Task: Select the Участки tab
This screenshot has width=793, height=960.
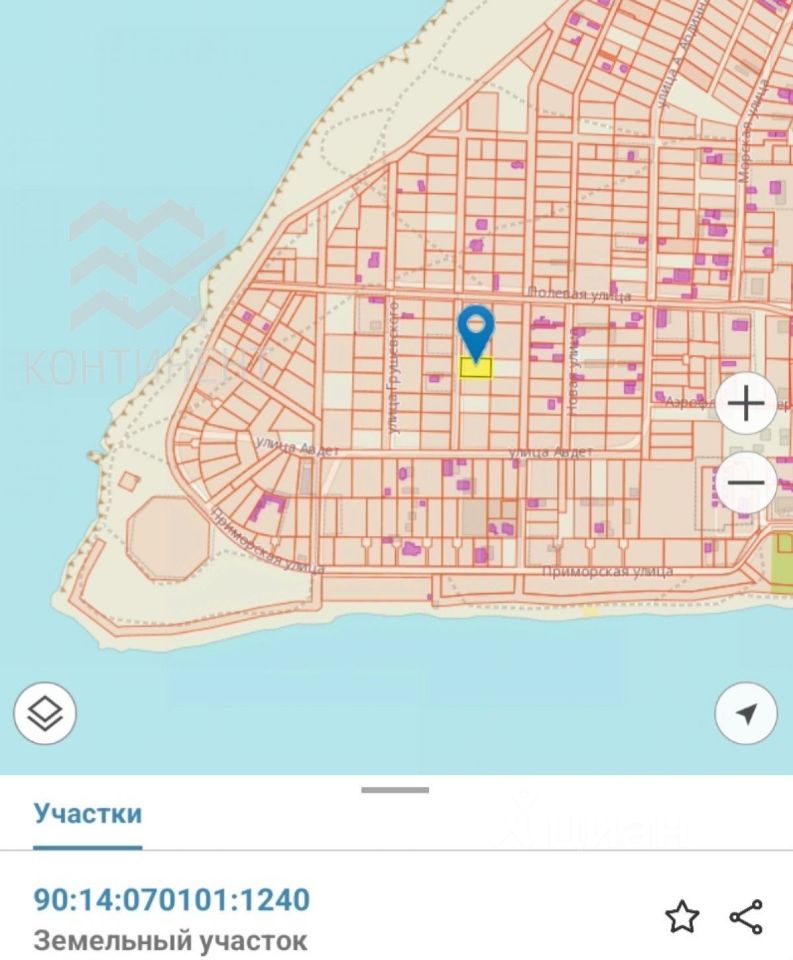Action: [88, 813]
